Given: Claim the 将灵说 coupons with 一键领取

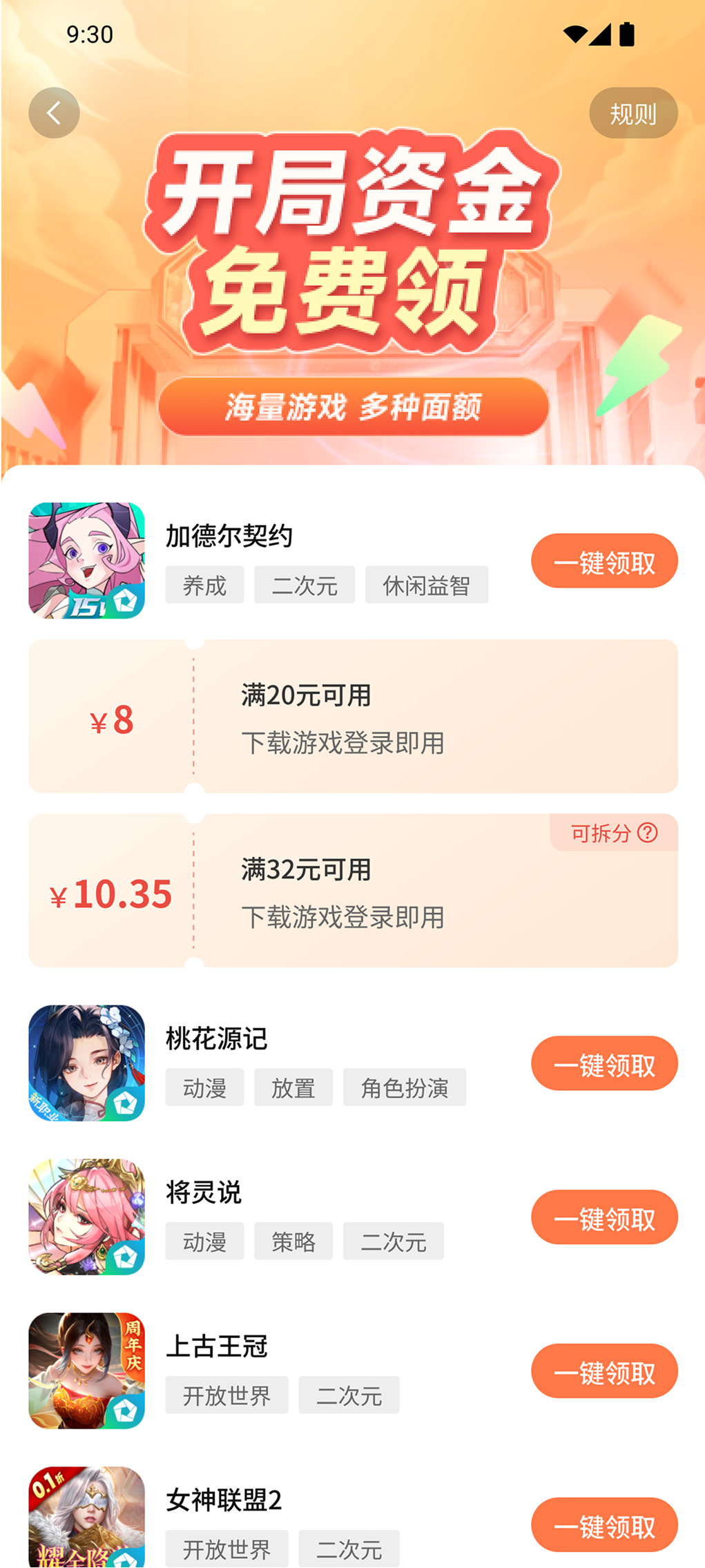Looking at the screenshot, I should coord(603,1218).
